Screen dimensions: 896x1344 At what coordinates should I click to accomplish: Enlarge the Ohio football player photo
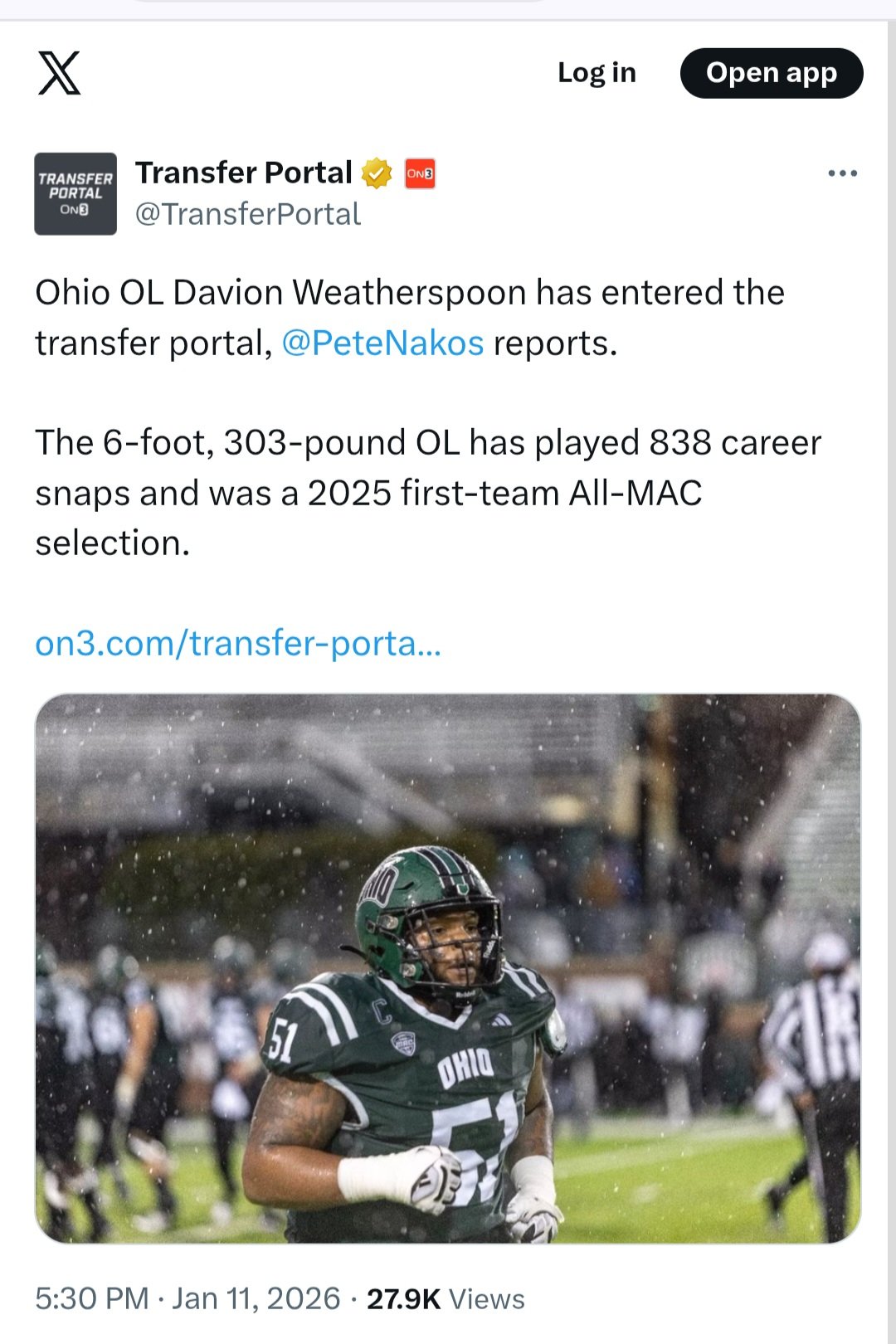tap(448, 968)
